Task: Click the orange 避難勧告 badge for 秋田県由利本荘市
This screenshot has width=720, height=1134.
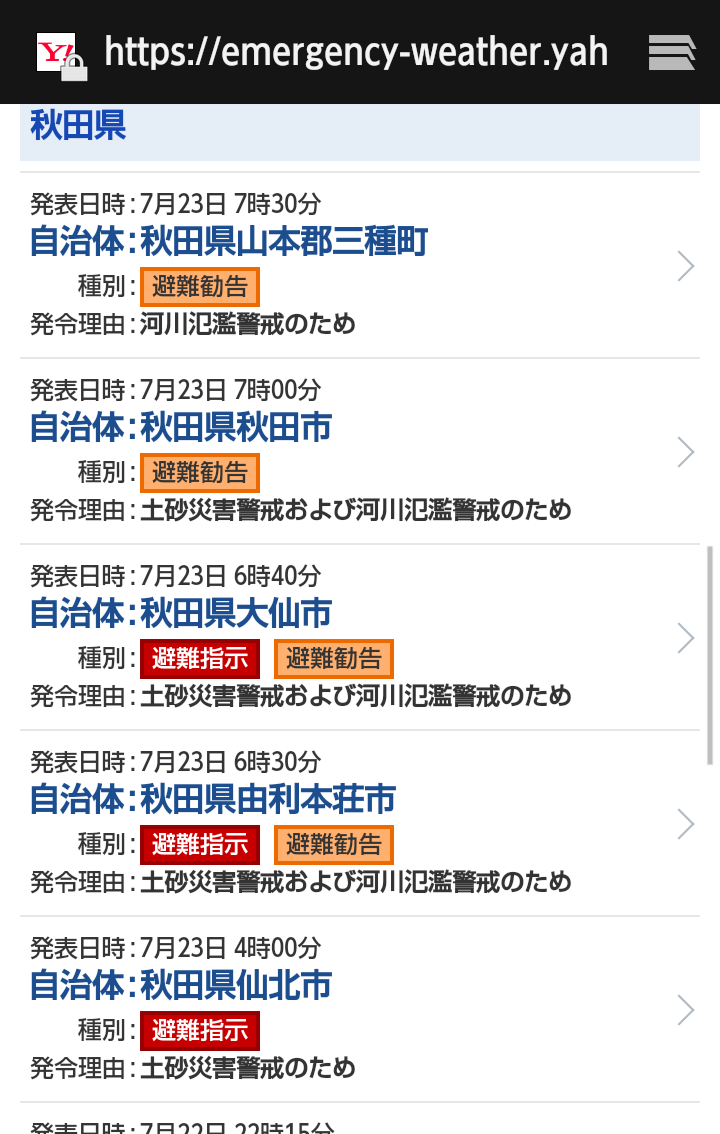Action: point(333,845)
